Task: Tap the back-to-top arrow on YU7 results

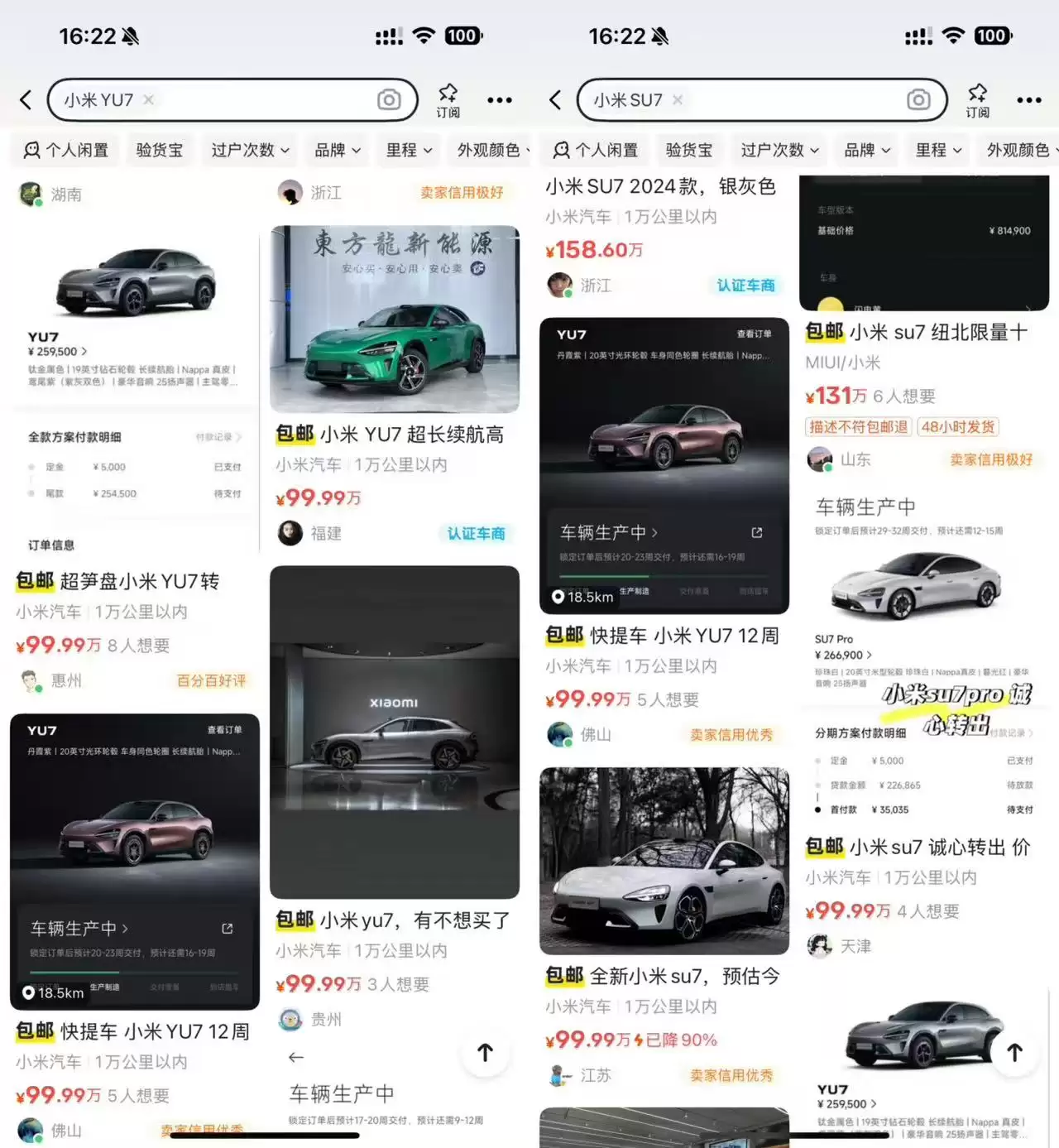Action: click(x=484, y=1053)
